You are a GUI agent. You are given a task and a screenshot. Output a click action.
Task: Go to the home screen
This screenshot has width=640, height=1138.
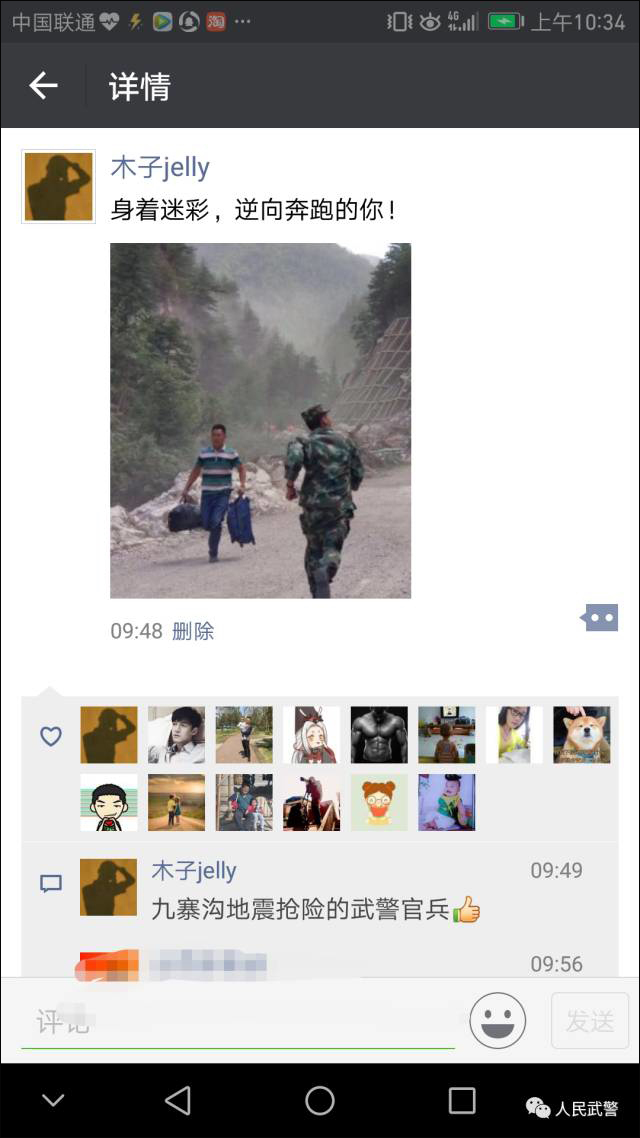pos(320,1101)
